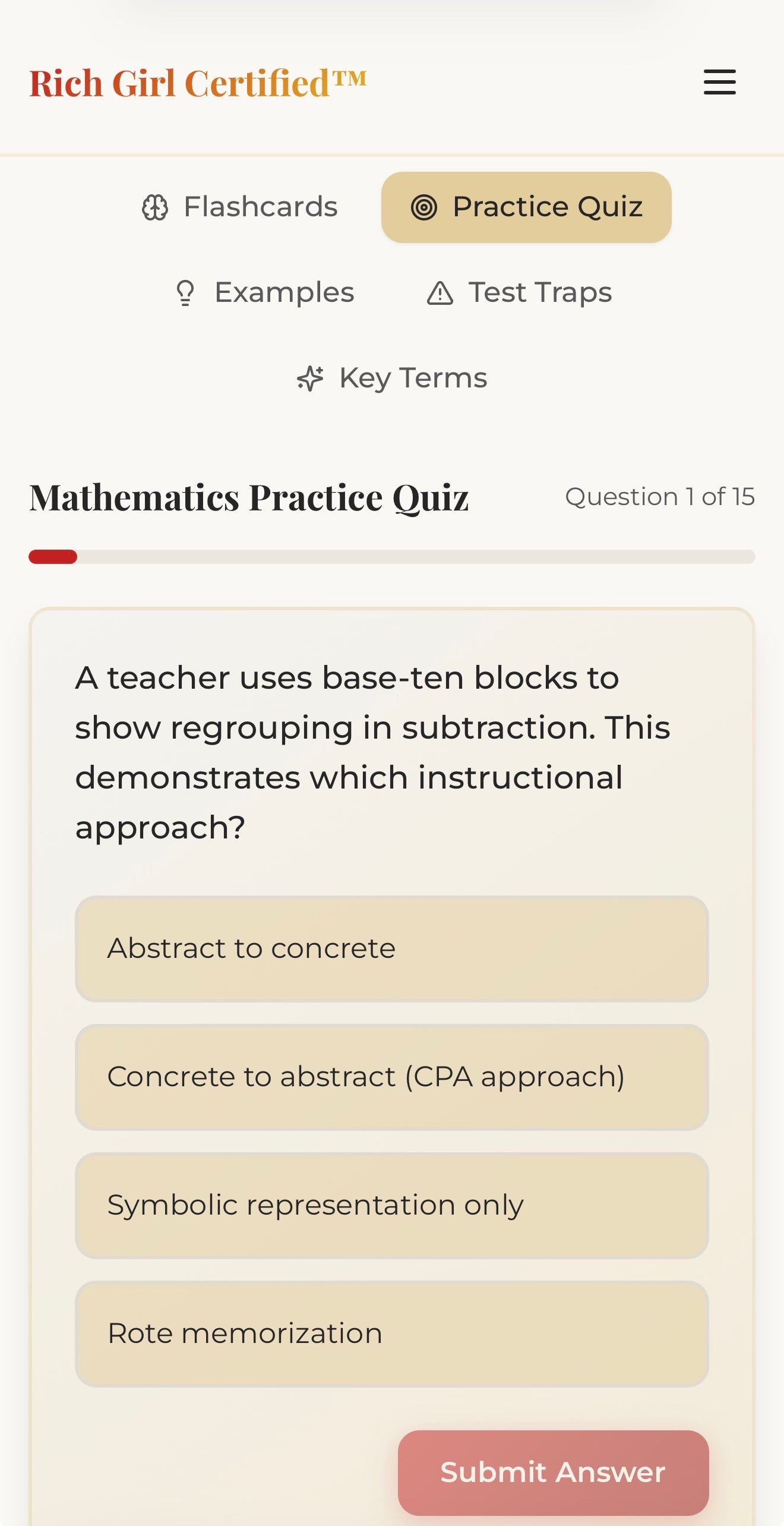This screenshot has height=1526, width=784.
Task: Open the hamburger navigation menu
Action: tap(719, 83)
